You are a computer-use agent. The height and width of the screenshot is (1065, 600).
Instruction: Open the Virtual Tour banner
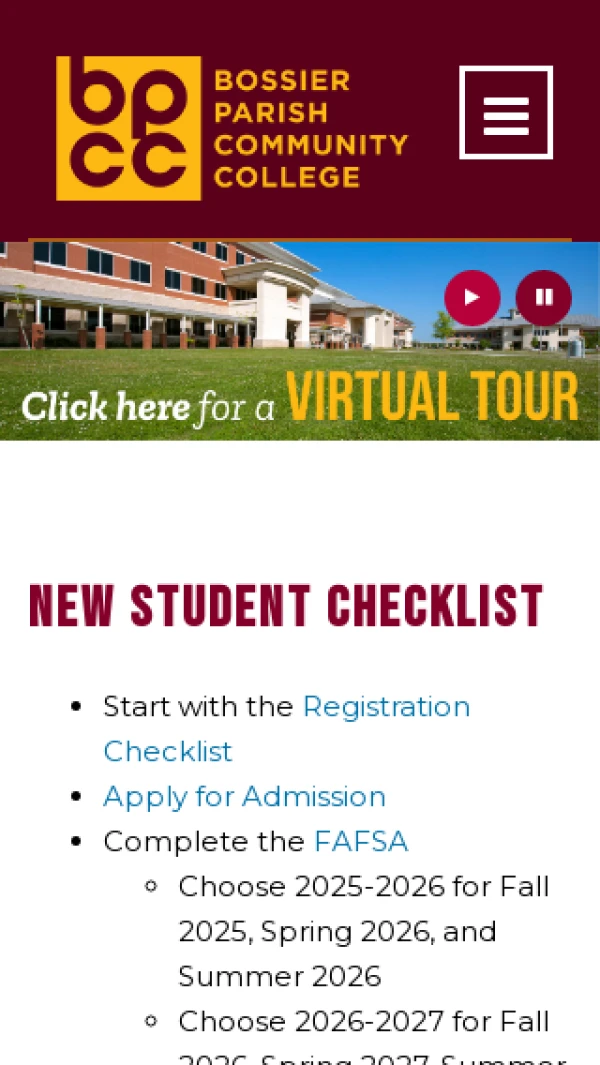pyautogui.click(x=300, y=400)
